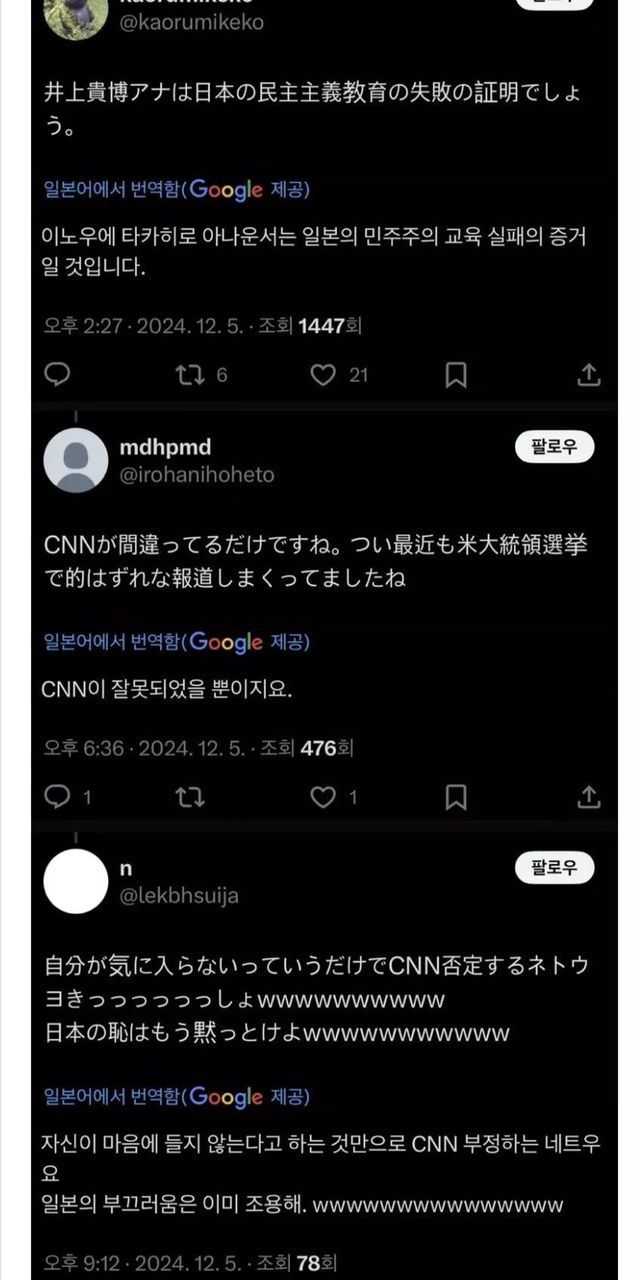The width and height of the screenshot is (640, 1280).
Task: Like kaorumikeko's tweet with 21 likes
Action: pos(323,375)
